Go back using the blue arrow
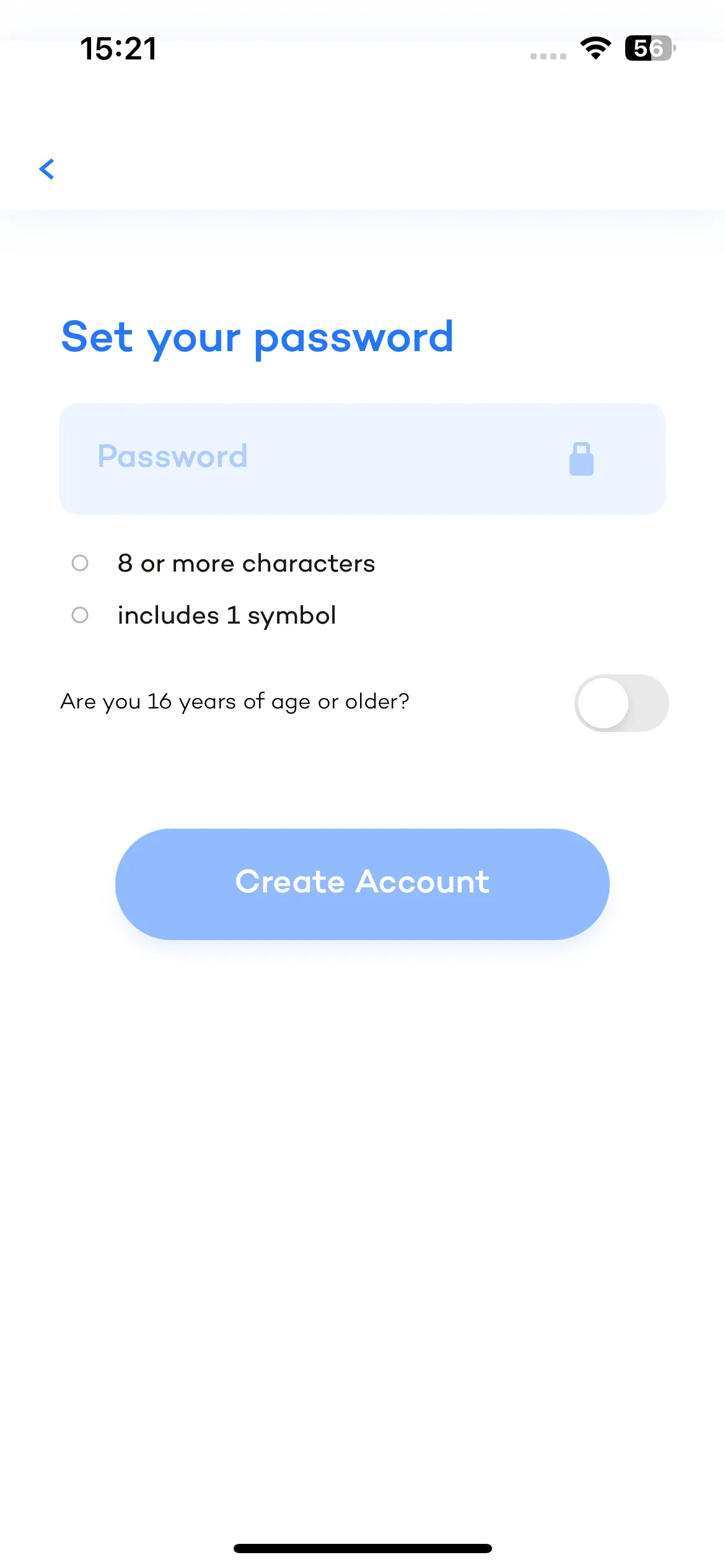Screen dimensions: 725x1568 pyautogui.click(x=47, y=169)
